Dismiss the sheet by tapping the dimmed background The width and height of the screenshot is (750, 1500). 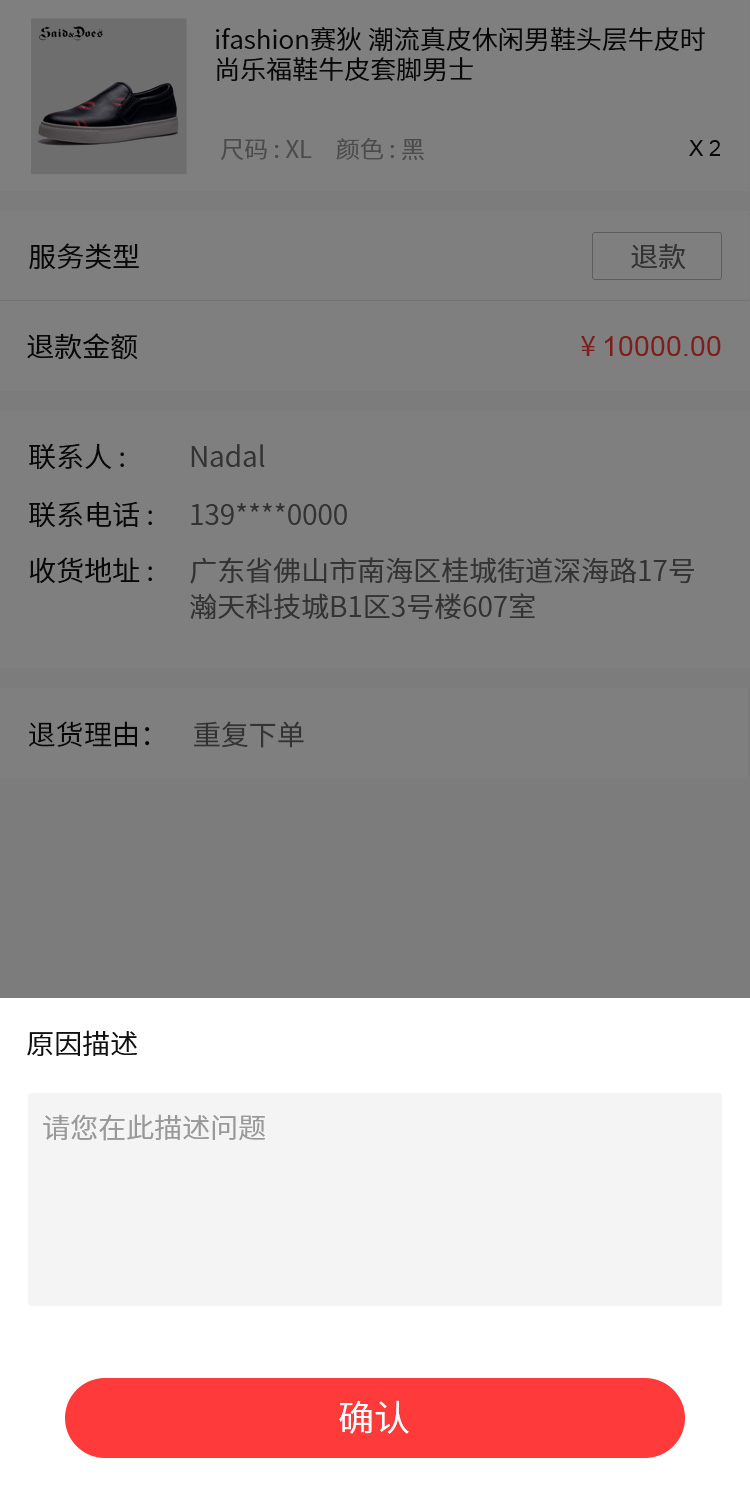click(x=375, y=880)
